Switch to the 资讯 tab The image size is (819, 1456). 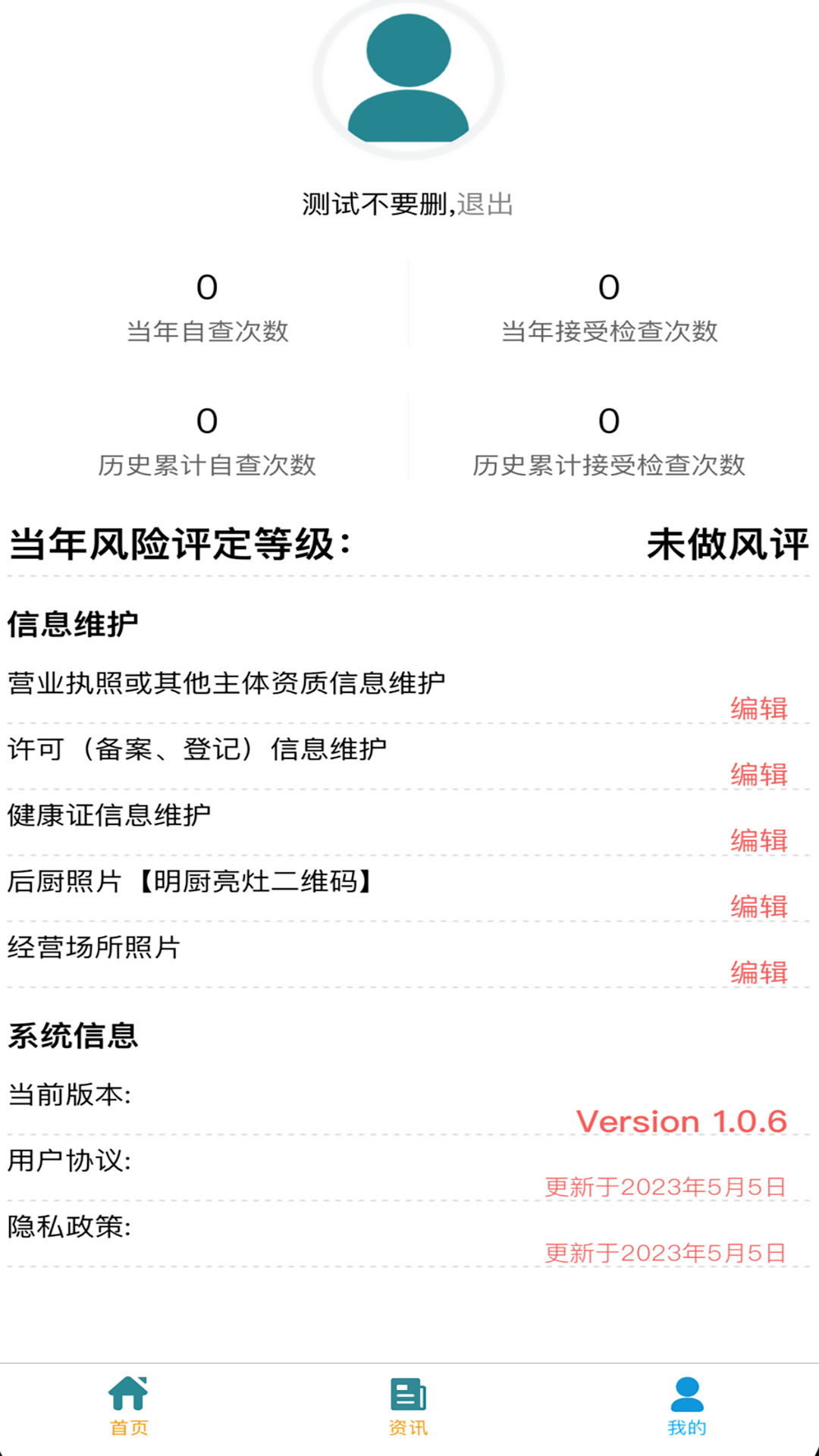[x=408, y=1407]
